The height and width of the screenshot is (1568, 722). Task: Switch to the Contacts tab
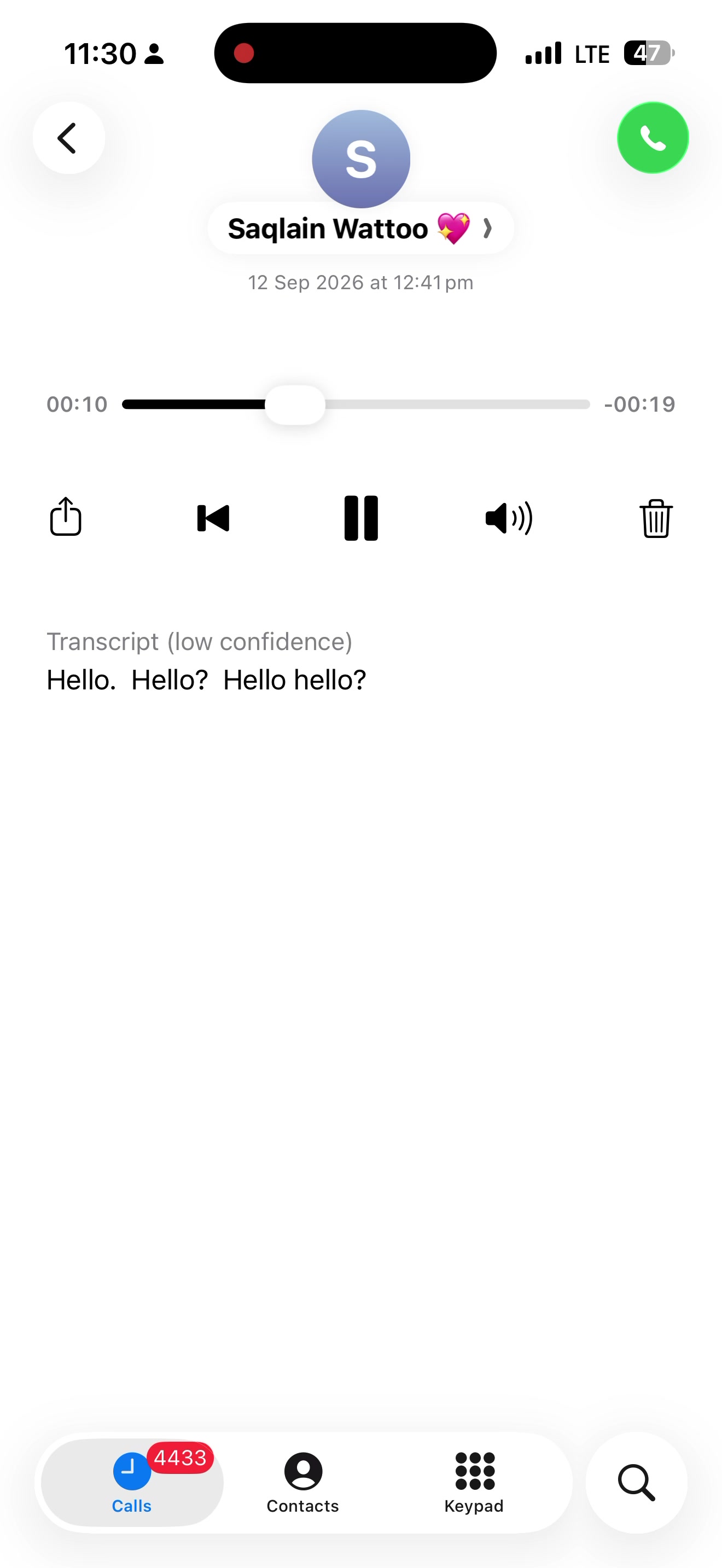(x=302, y=1482)
